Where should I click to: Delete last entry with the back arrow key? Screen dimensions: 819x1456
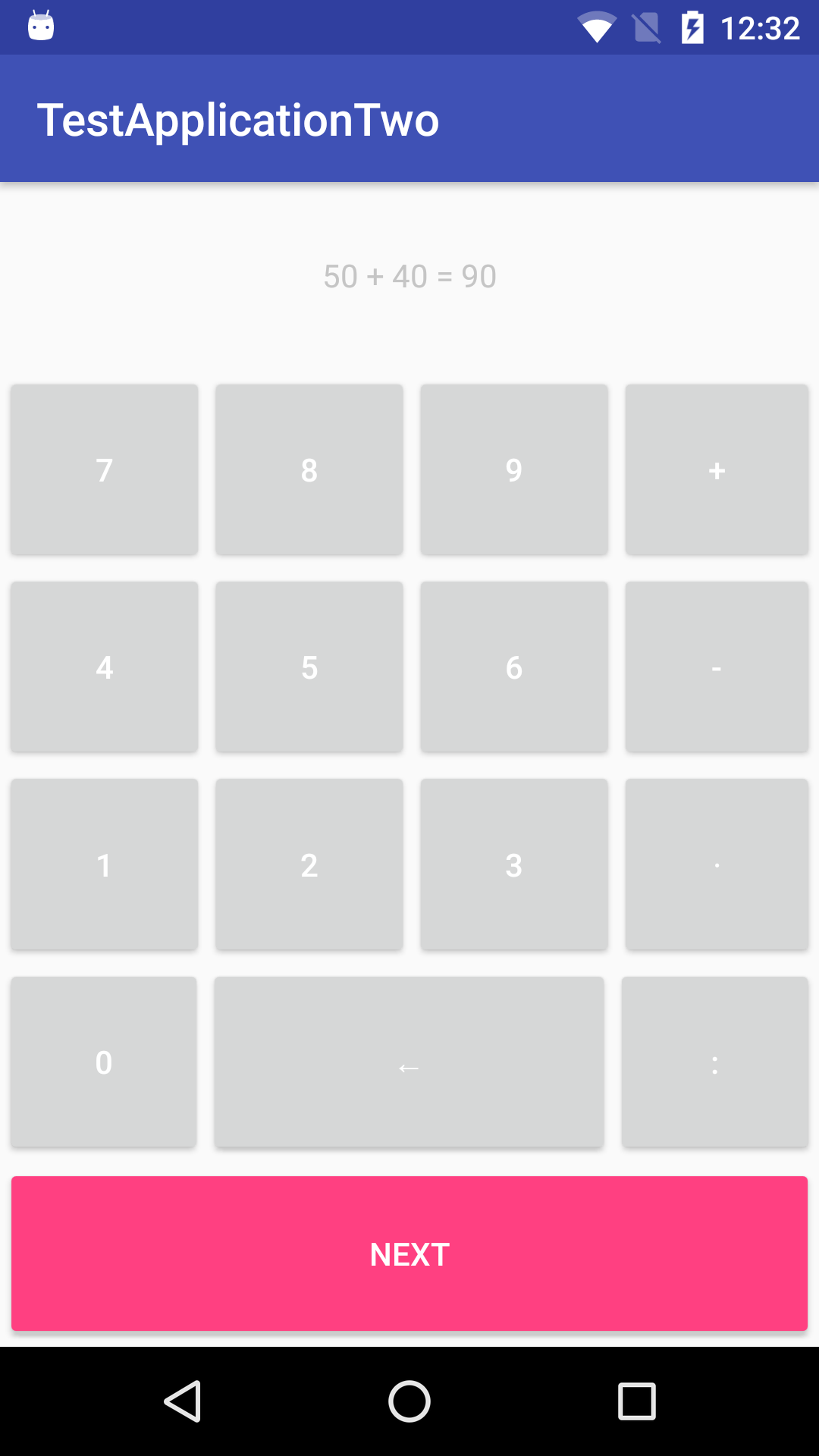[x=409, y=1062]
